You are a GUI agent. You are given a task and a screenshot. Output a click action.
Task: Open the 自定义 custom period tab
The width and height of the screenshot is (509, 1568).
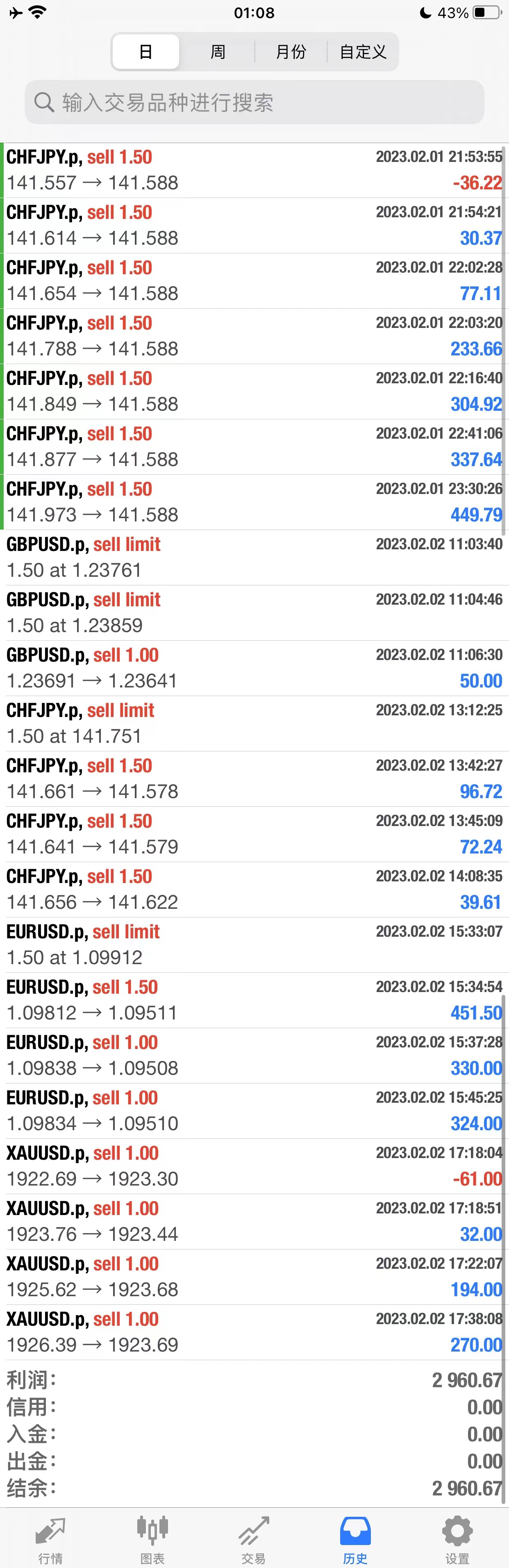click(363, 52)
